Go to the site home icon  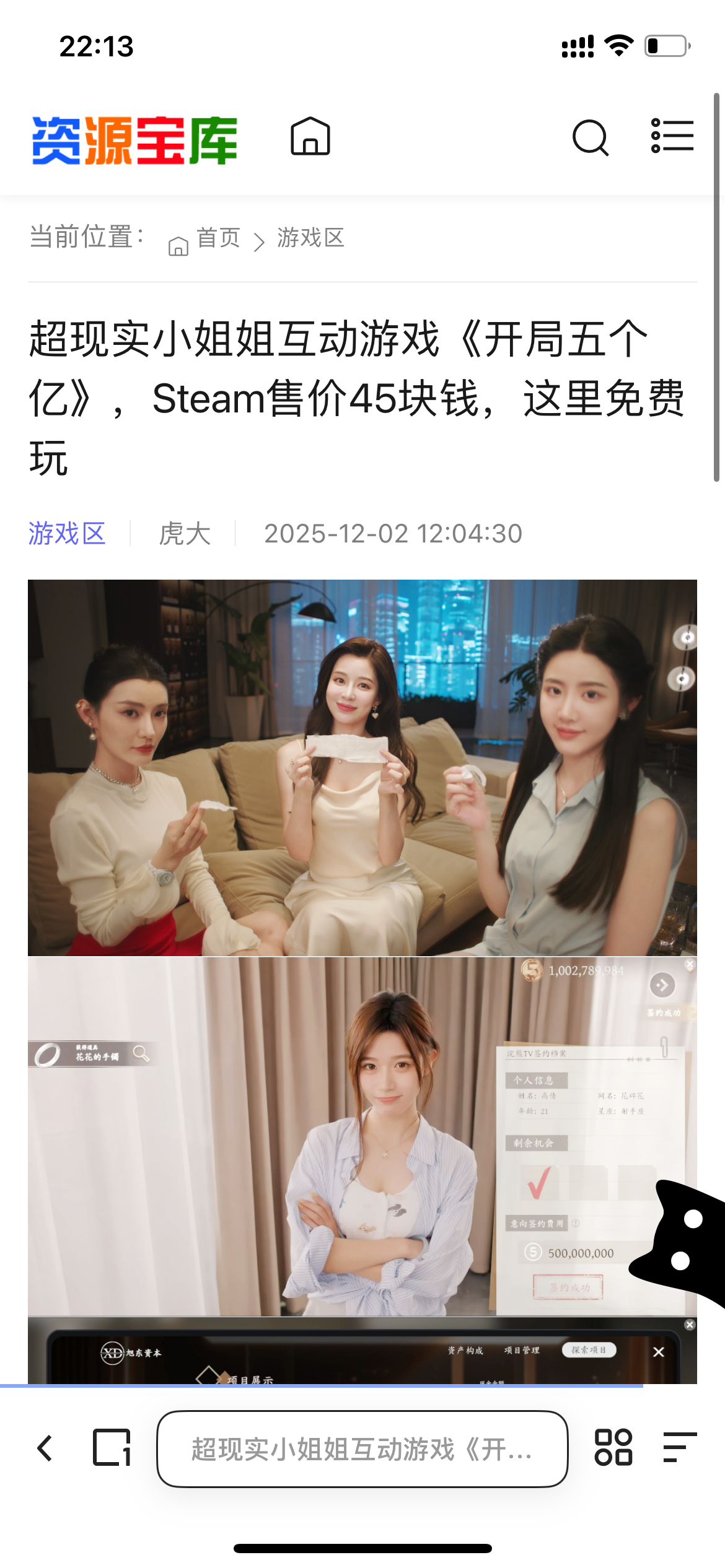[x=310, y=136]
